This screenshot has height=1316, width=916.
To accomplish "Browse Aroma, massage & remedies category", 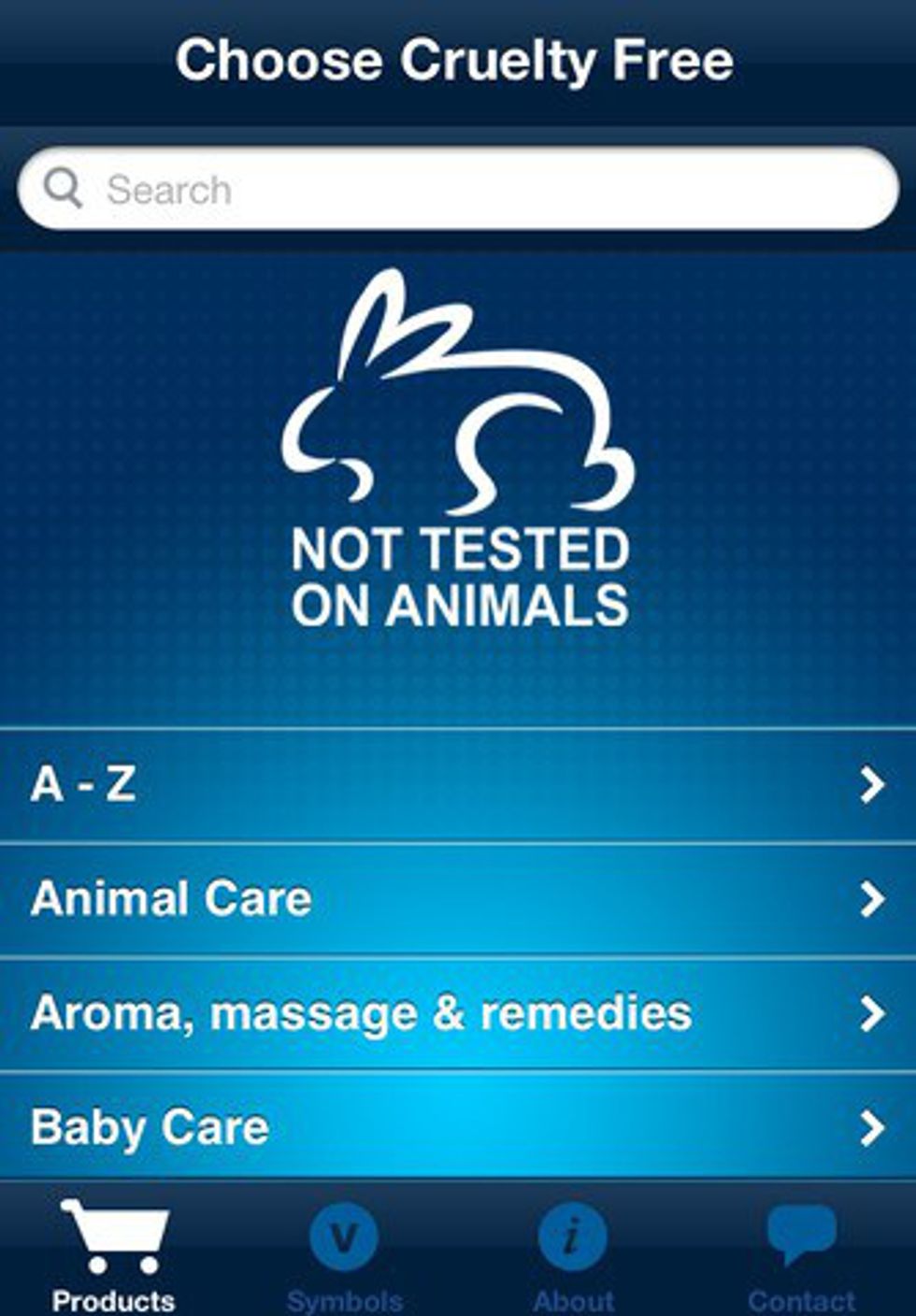I will (x=458, y=1014).
